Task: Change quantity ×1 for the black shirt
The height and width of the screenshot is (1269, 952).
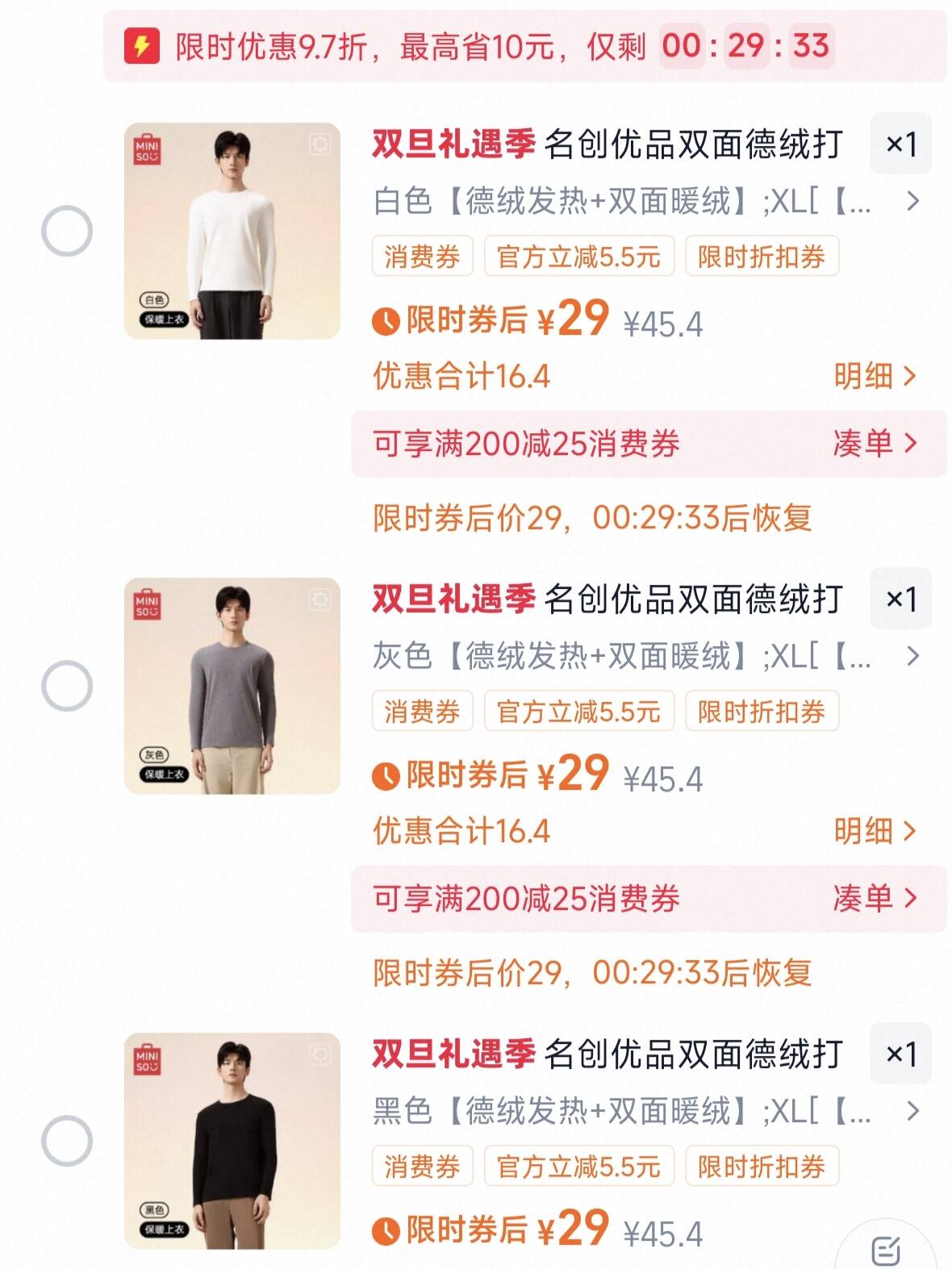Action: 900,1054
